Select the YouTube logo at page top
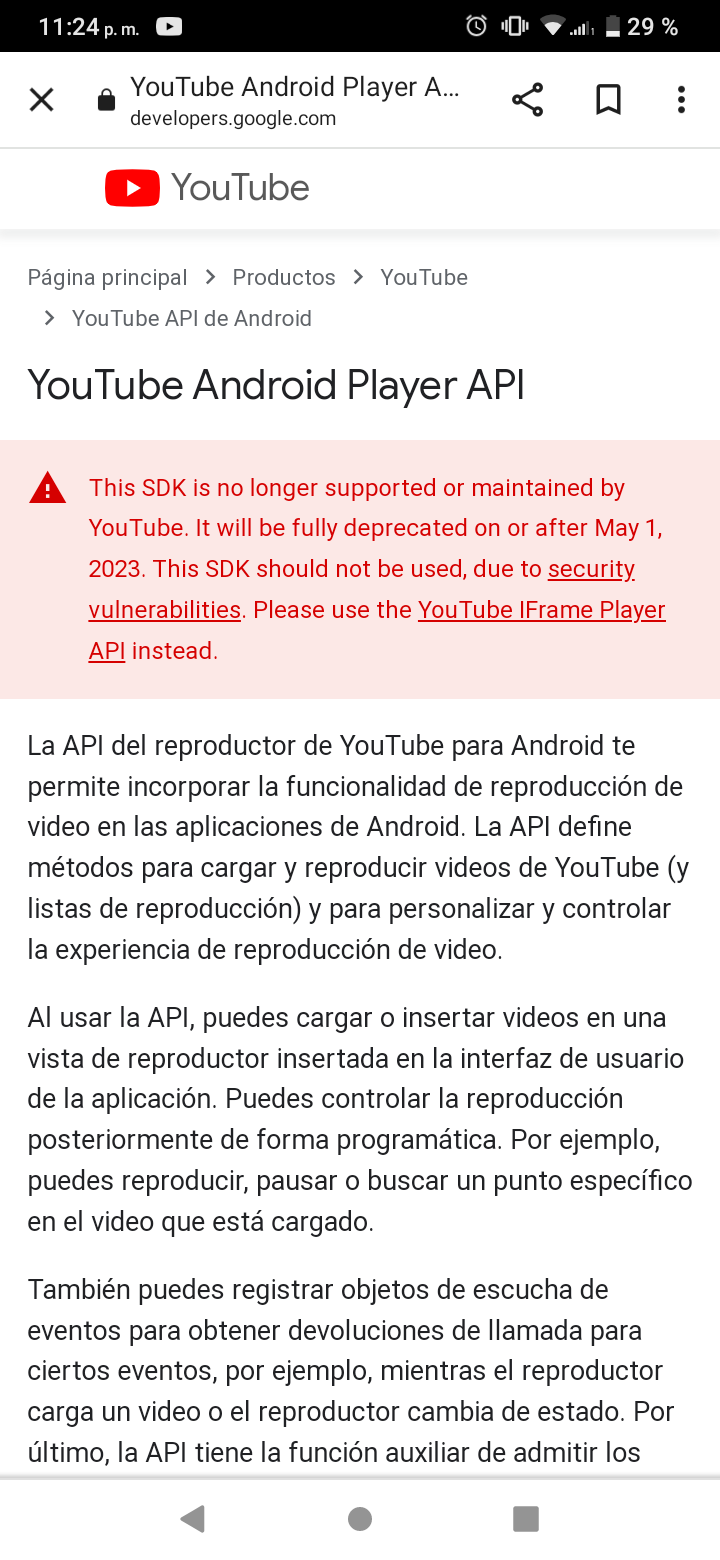The height and width of the screenshot is (1560, 720). pyautogui.click(x=206, y=187)
